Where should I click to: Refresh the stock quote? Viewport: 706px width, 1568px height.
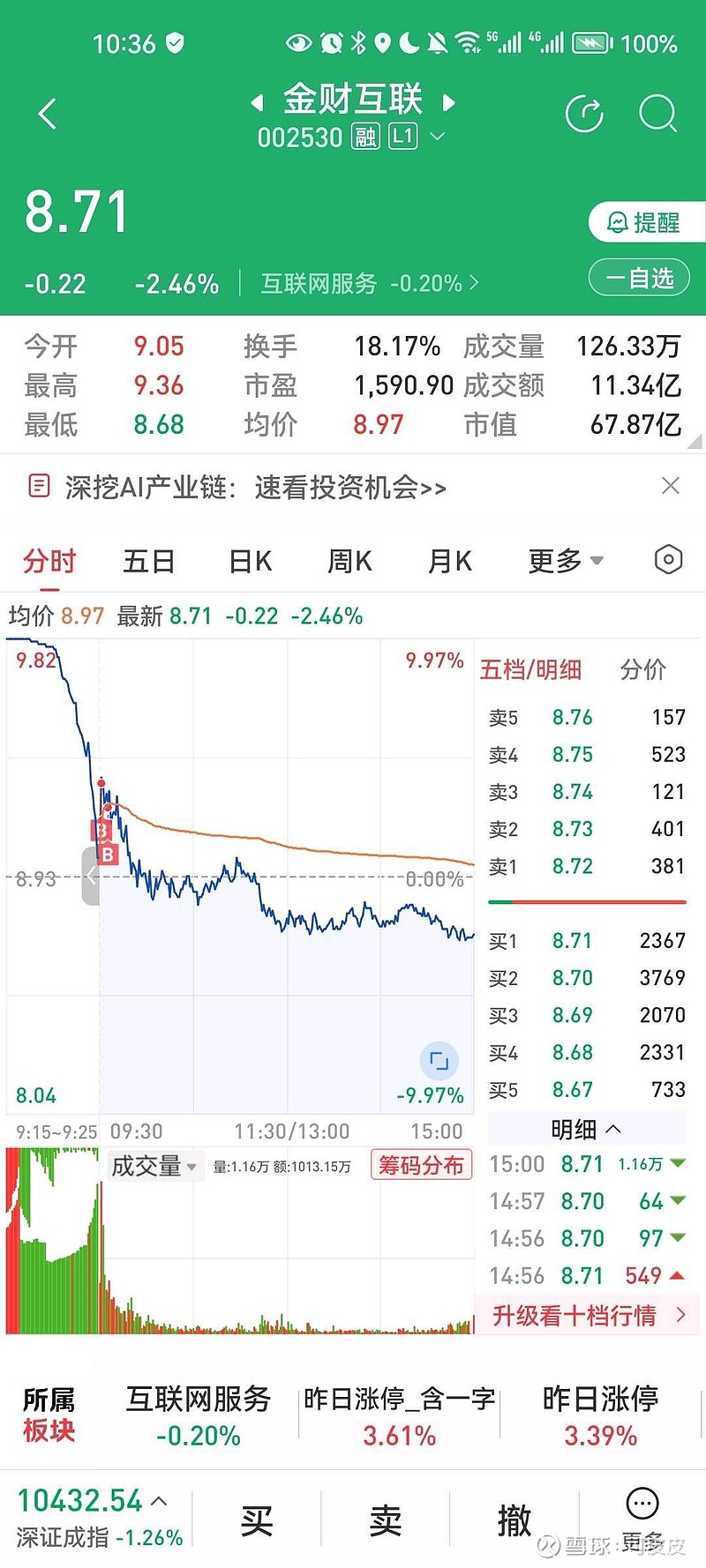pyautogui.click(x=584, y=113)
